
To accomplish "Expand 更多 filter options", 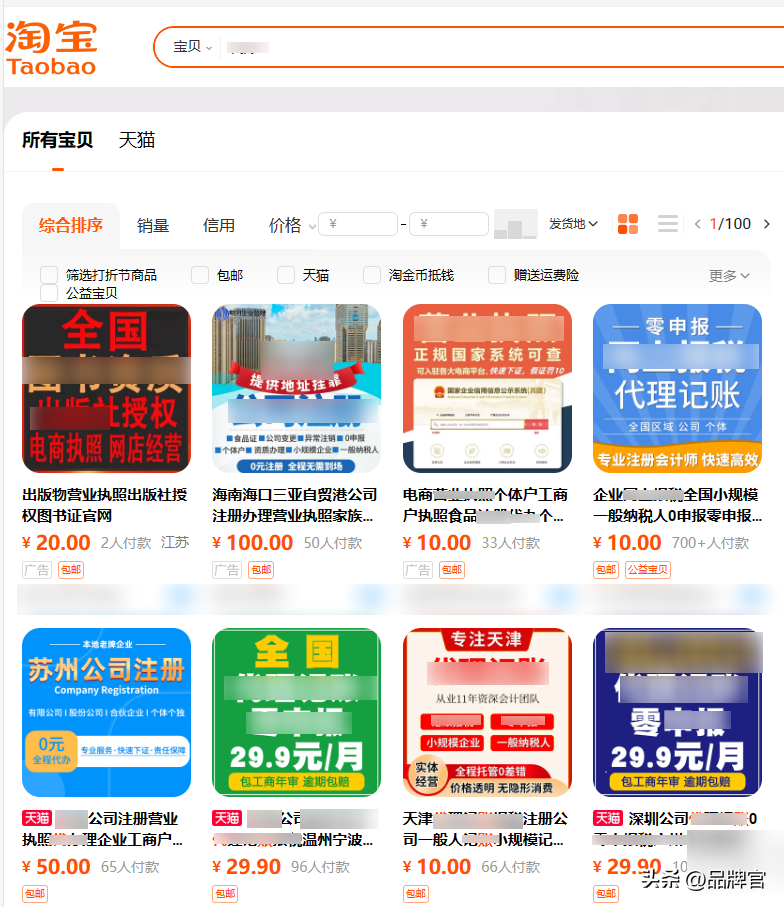I will tap(729, 275).
